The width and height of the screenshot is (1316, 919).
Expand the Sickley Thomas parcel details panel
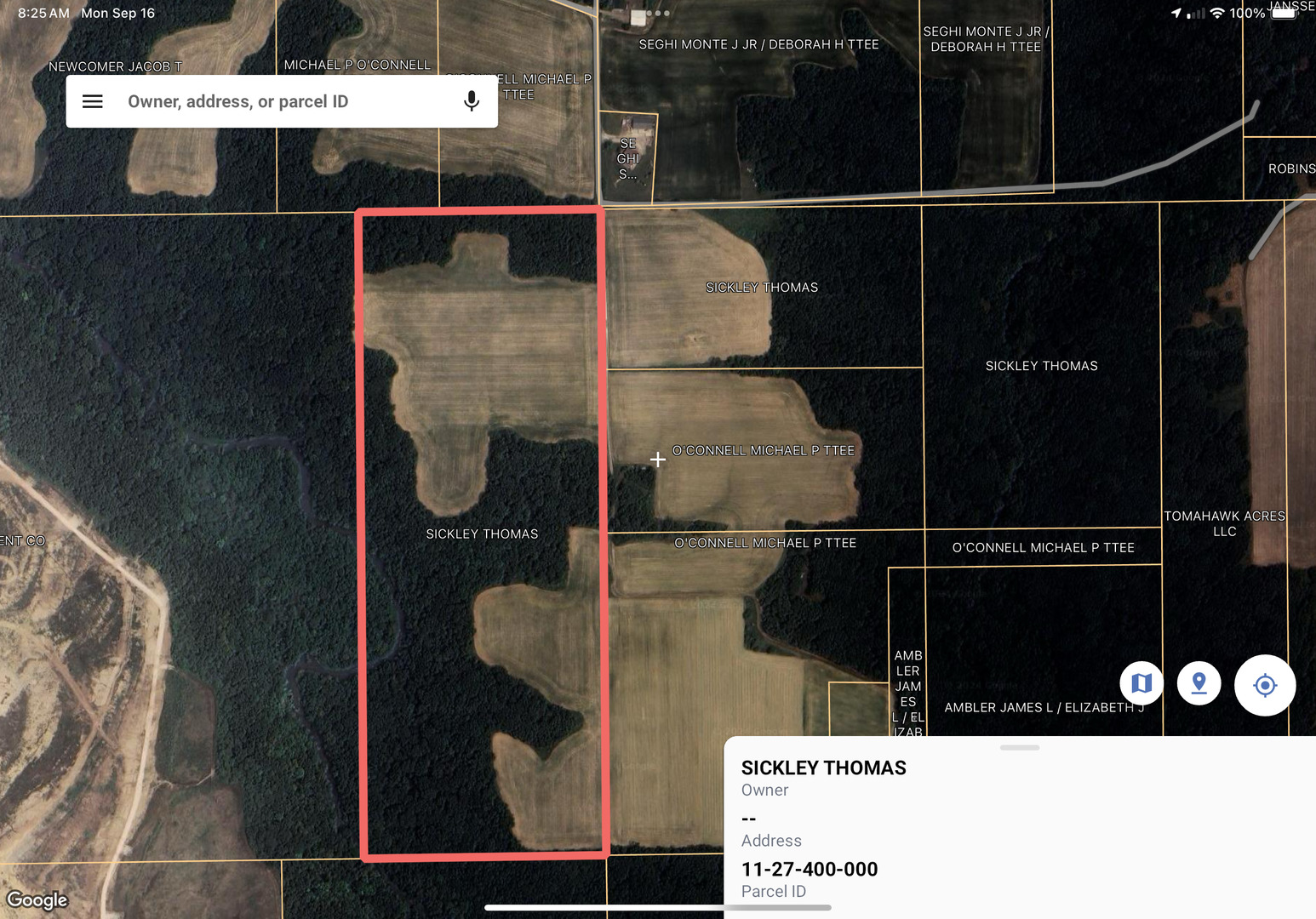pyautogui.click(x=1019, y=748)
